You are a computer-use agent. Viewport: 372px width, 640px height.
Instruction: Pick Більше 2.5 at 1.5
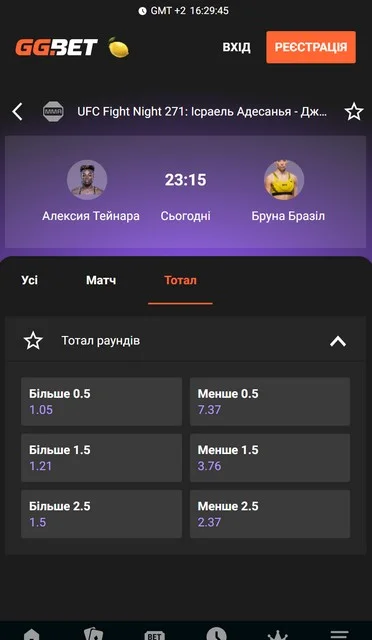[x=101, y=514]
